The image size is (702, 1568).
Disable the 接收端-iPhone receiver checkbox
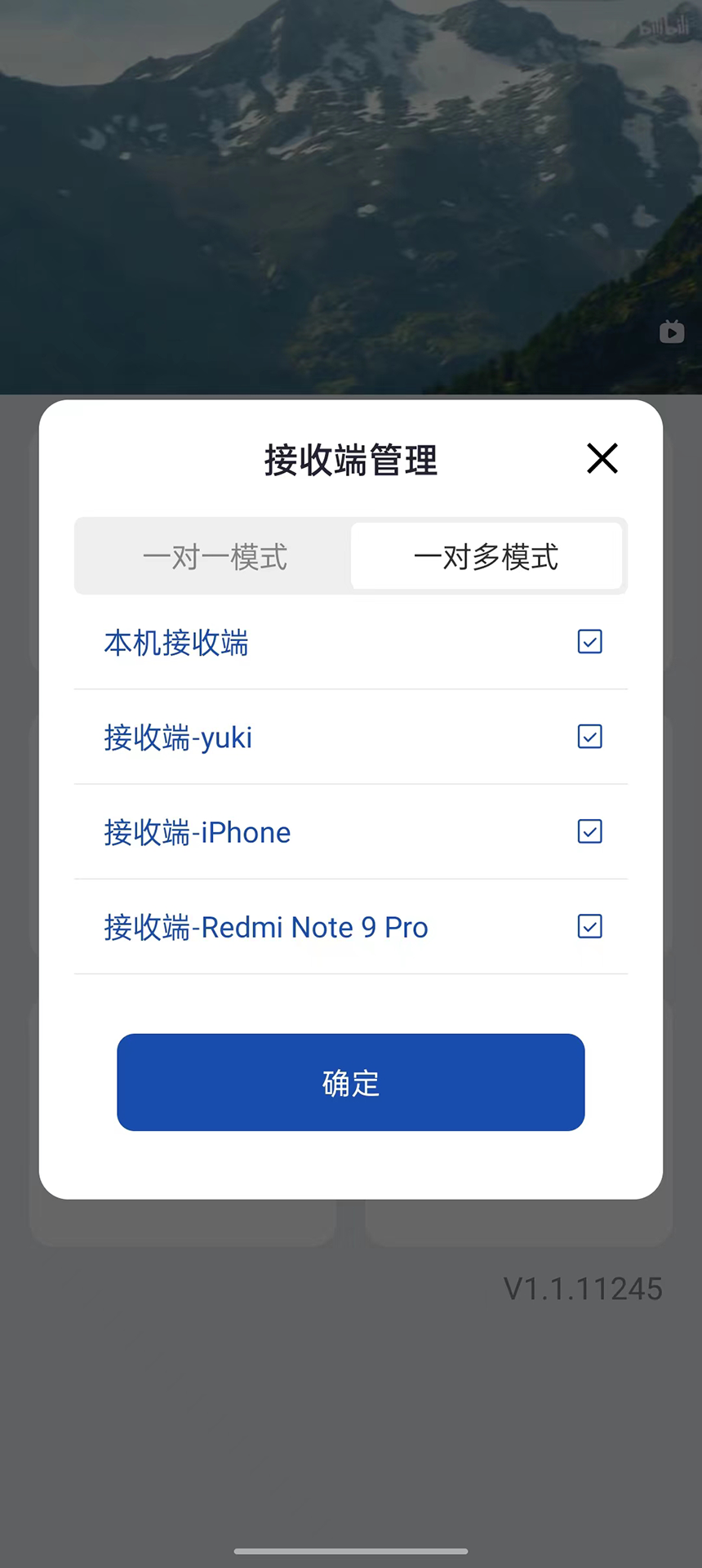589,831
